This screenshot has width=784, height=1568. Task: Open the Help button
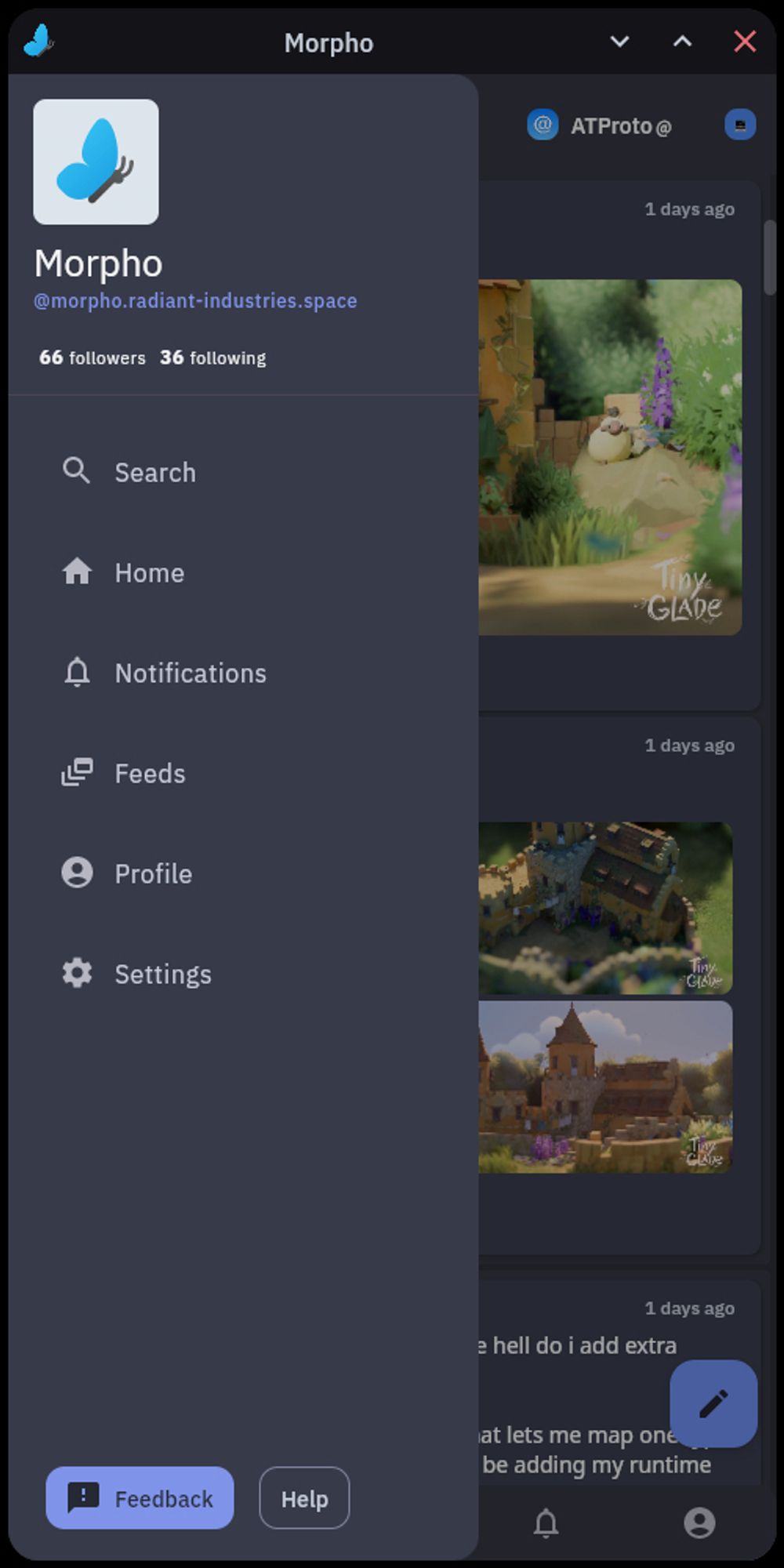click(x=304, y=1498)
